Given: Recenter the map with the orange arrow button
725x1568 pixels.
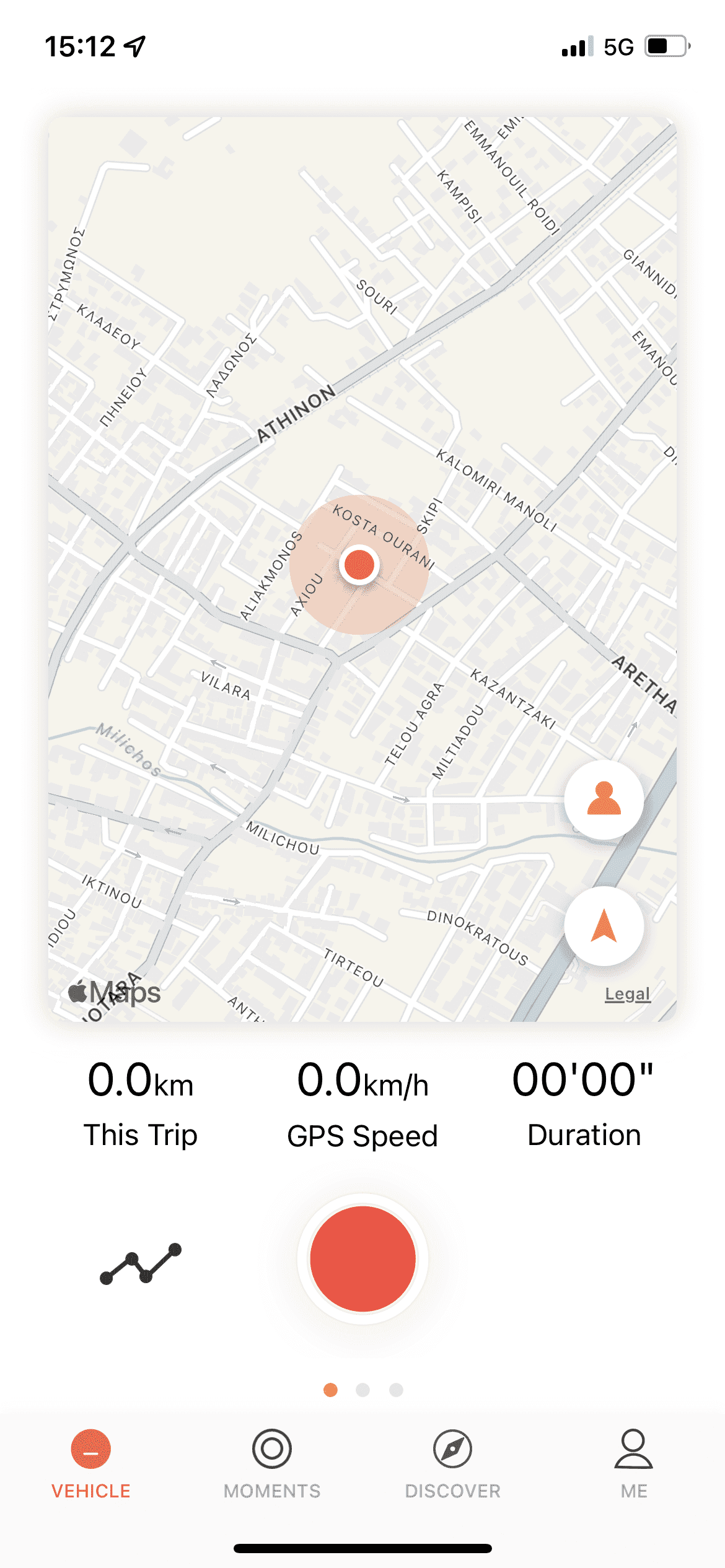Looking at the screenshot, I should [604, 926].
